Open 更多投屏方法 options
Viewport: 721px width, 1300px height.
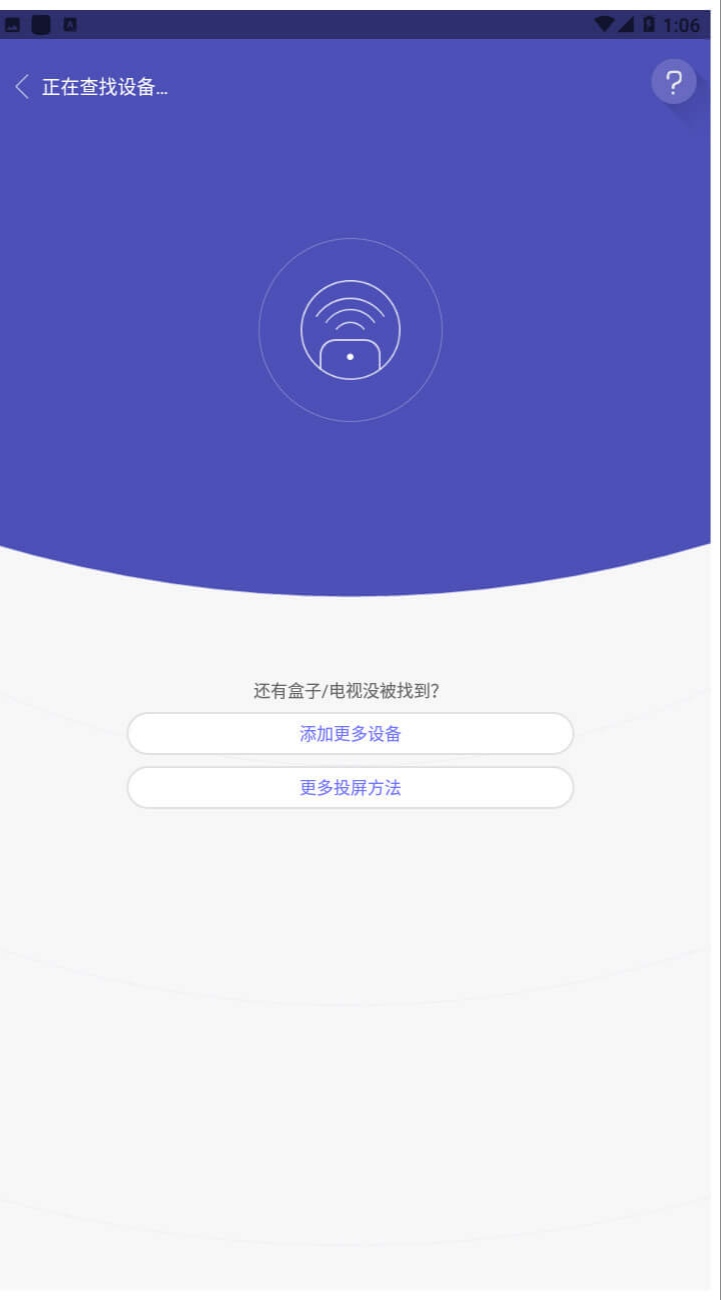(x=350, y=788)
